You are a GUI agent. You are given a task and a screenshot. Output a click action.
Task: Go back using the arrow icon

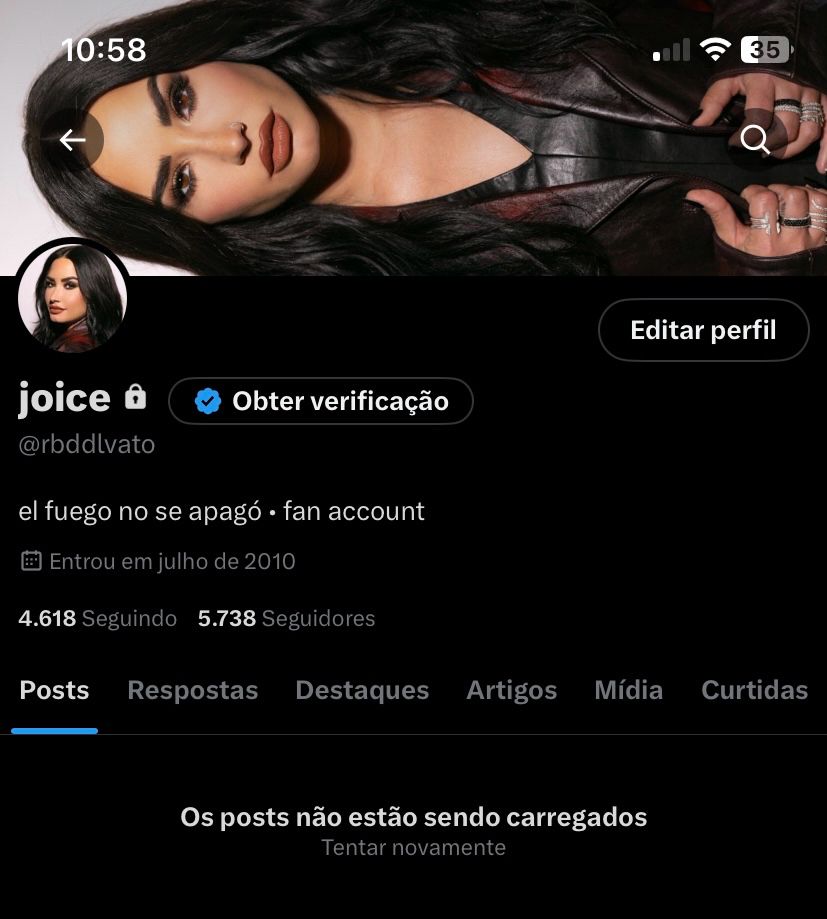tap(73, 140)
